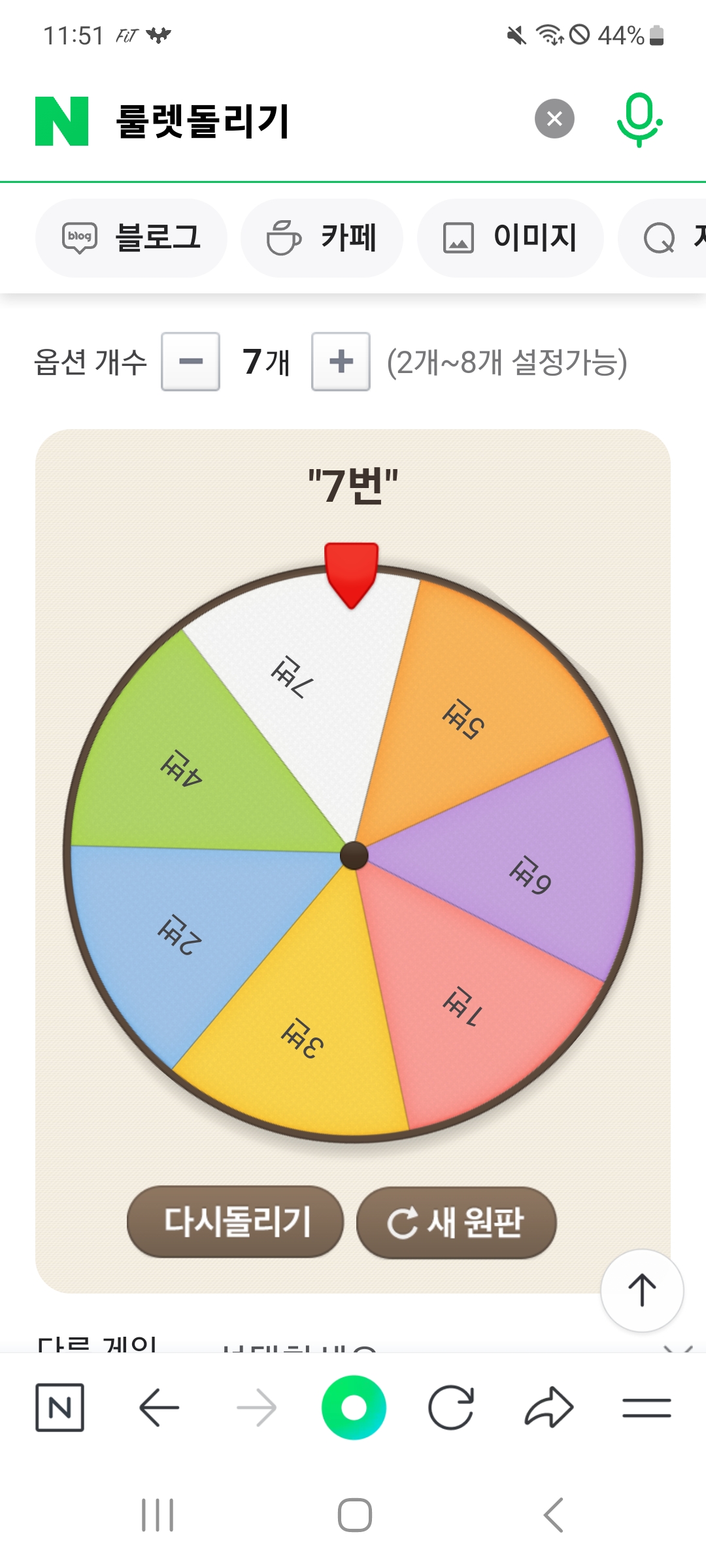
Task: Decrease the option count with the minus button
Action: 191,361
